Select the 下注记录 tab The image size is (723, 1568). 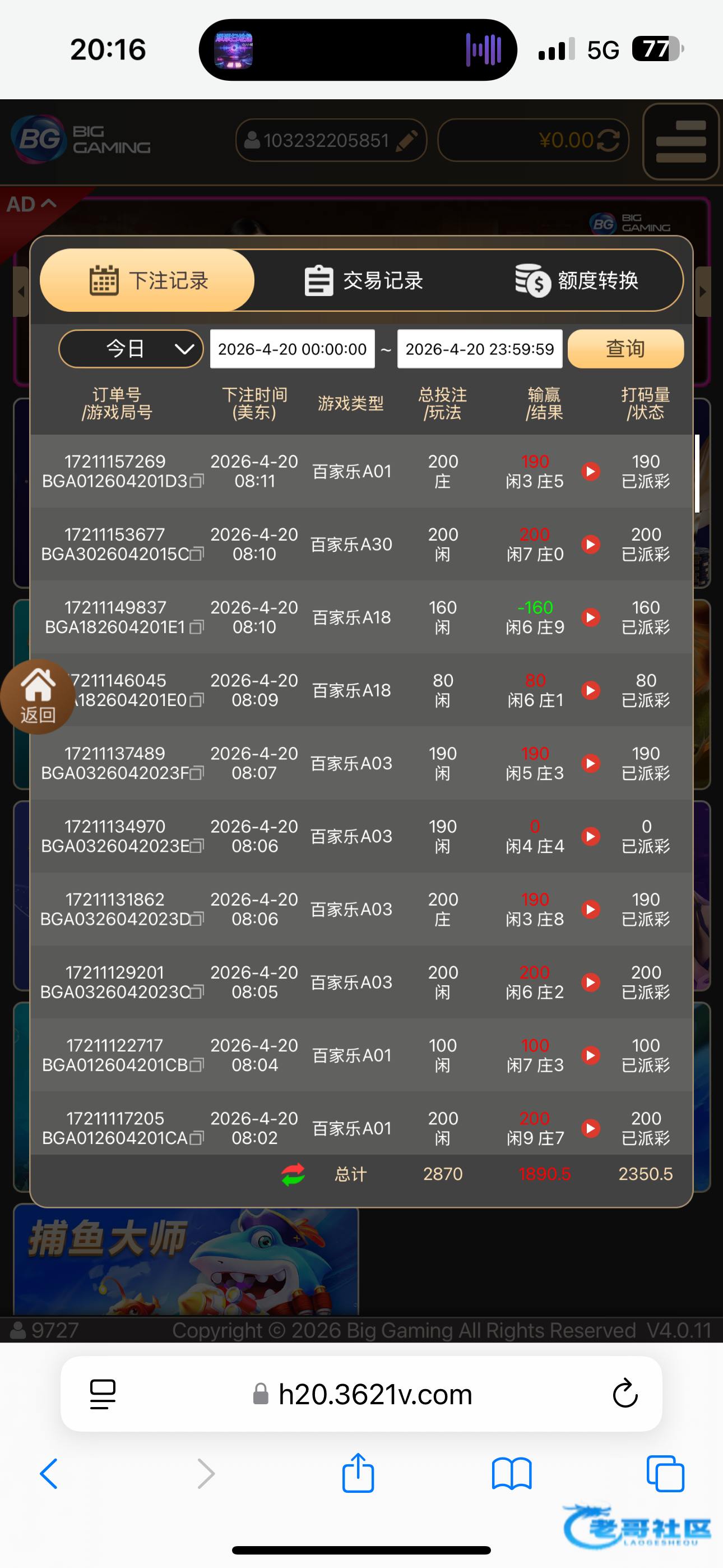pyautogui.click(x=147, y=280)
